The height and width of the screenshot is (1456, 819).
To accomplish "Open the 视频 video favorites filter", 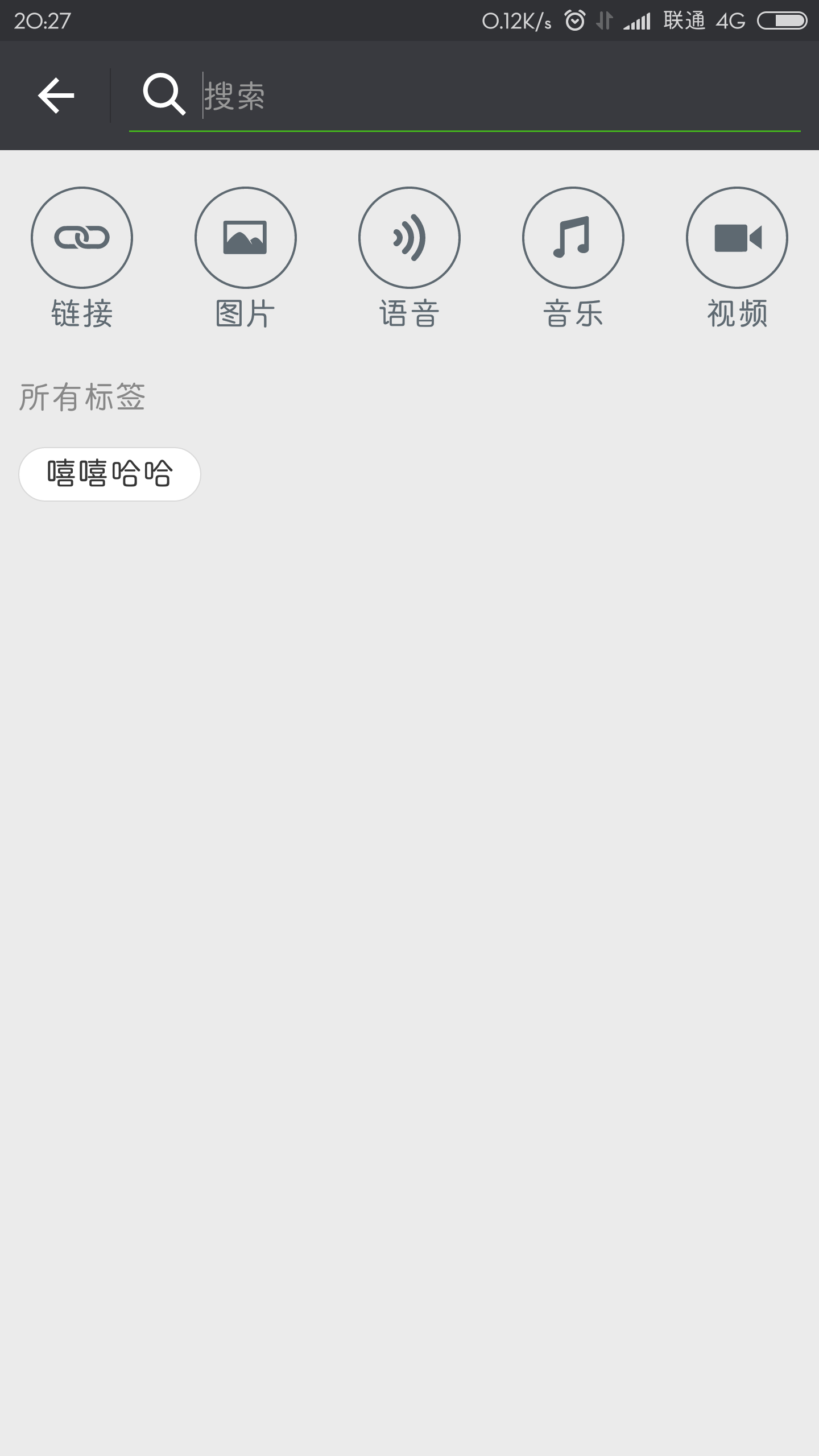I will coord(736,239).
